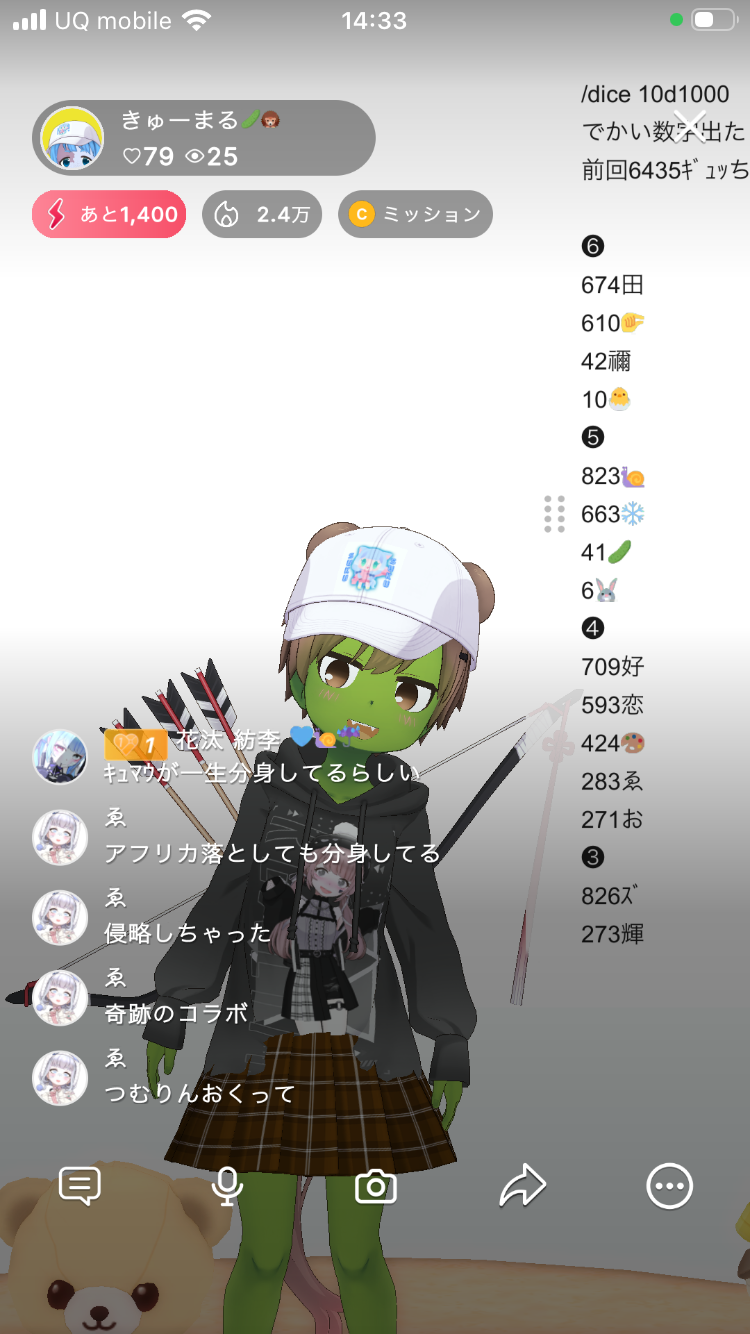
Task: Open 花汰 紡李's commenter avatar
Action: click(60, 757)
